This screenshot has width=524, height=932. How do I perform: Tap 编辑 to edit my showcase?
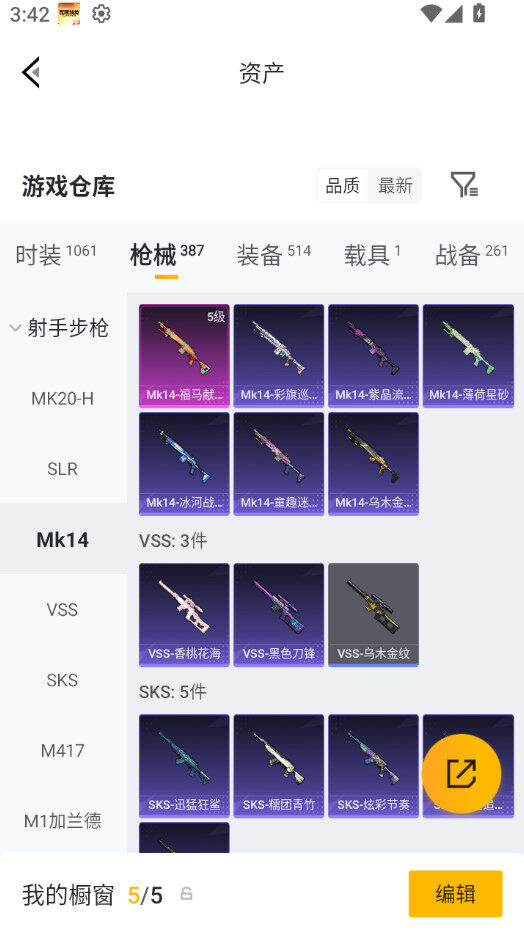pos(455,894)
